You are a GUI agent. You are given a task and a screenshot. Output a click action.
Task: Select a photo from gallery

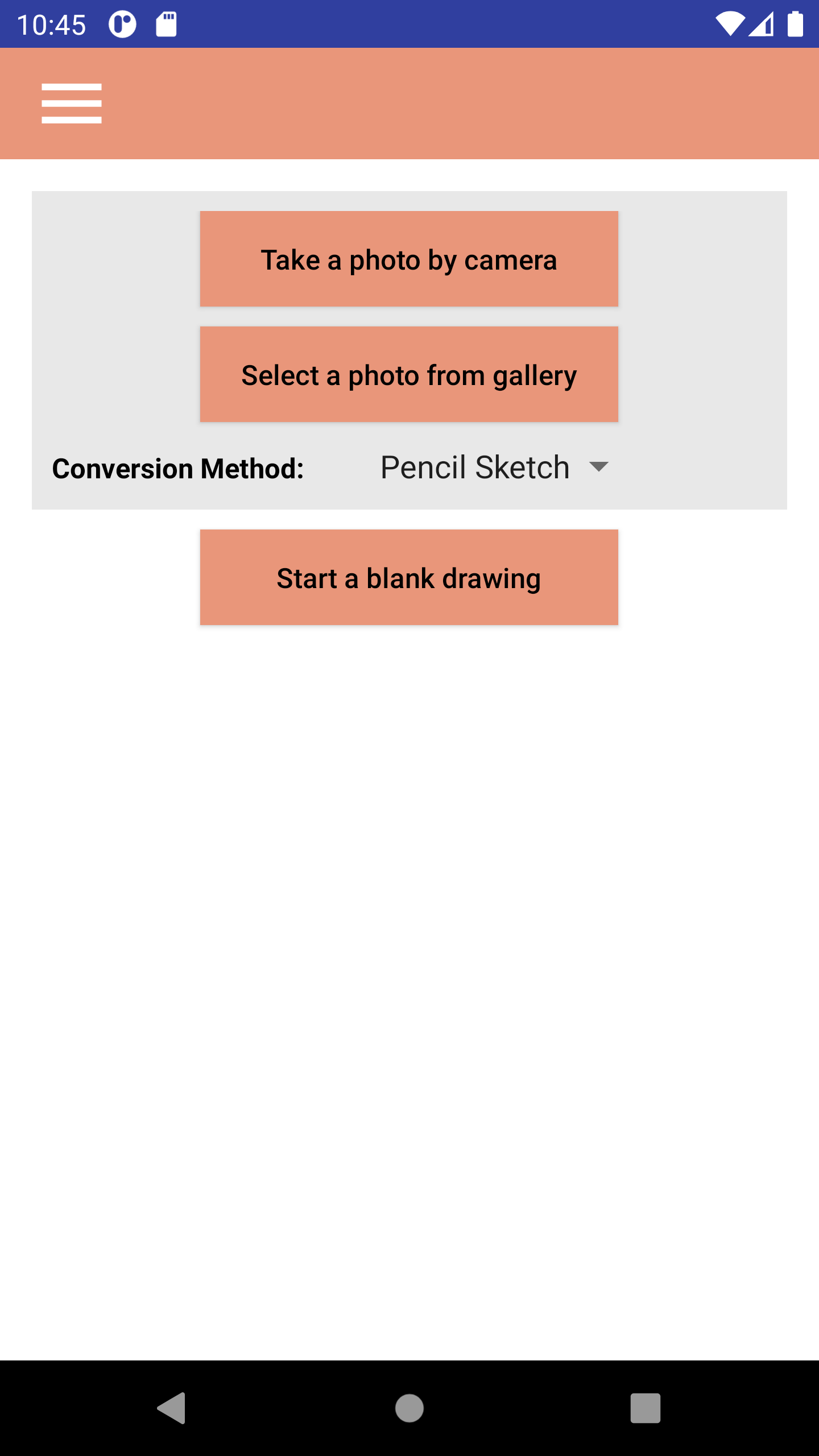coord(409,374)
